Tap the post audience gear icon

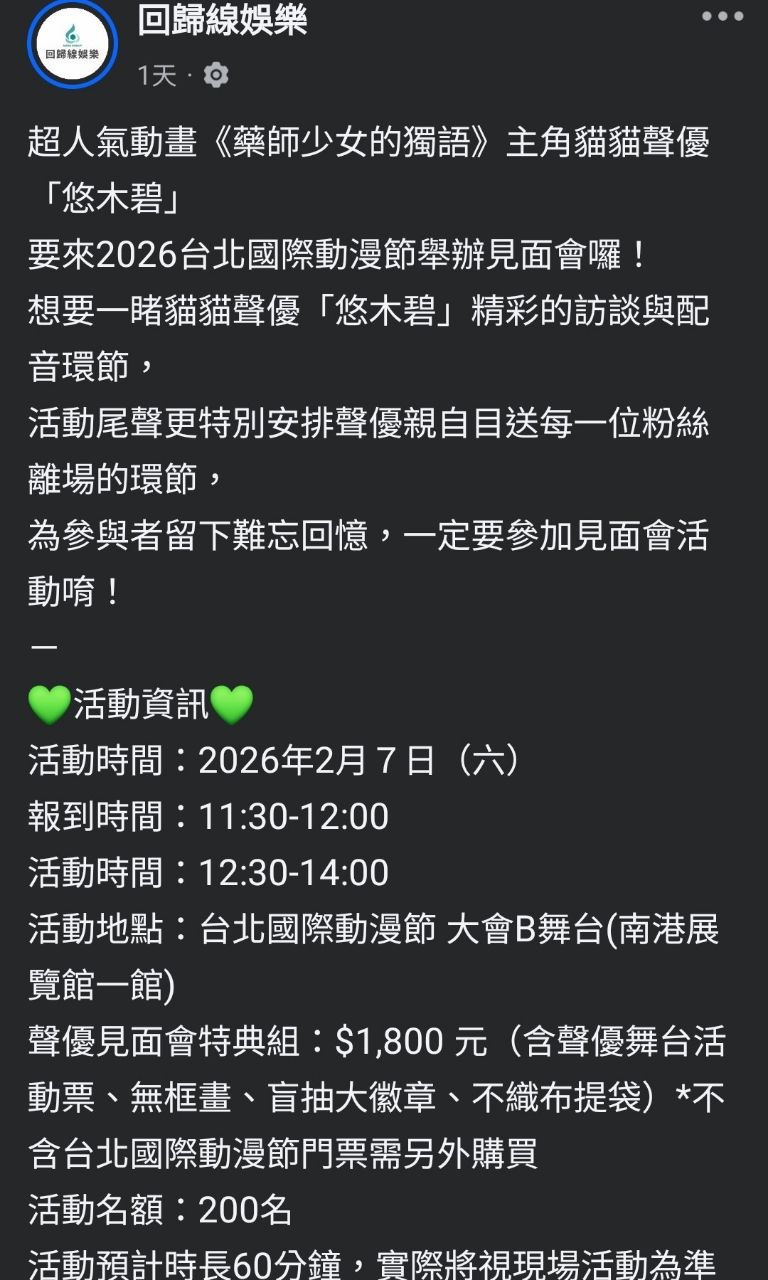pos(216,75)
